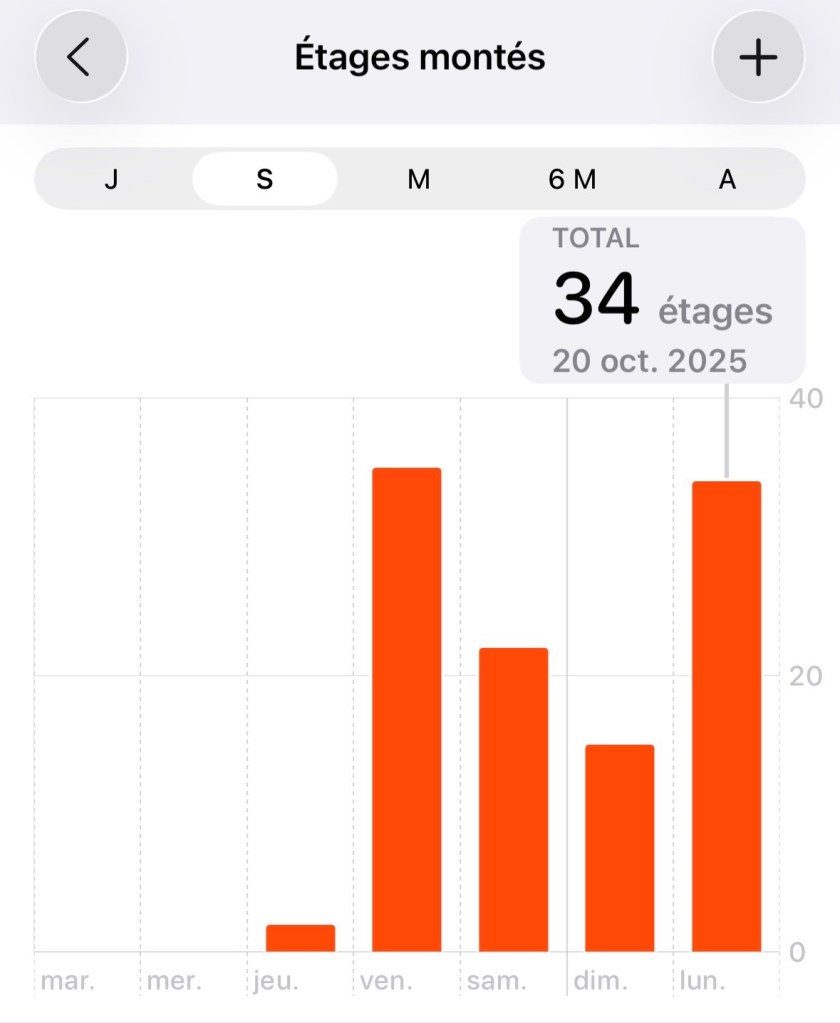Click the back chevron arrow
The image size is (840, 1023).
click(x=80, y=56)
